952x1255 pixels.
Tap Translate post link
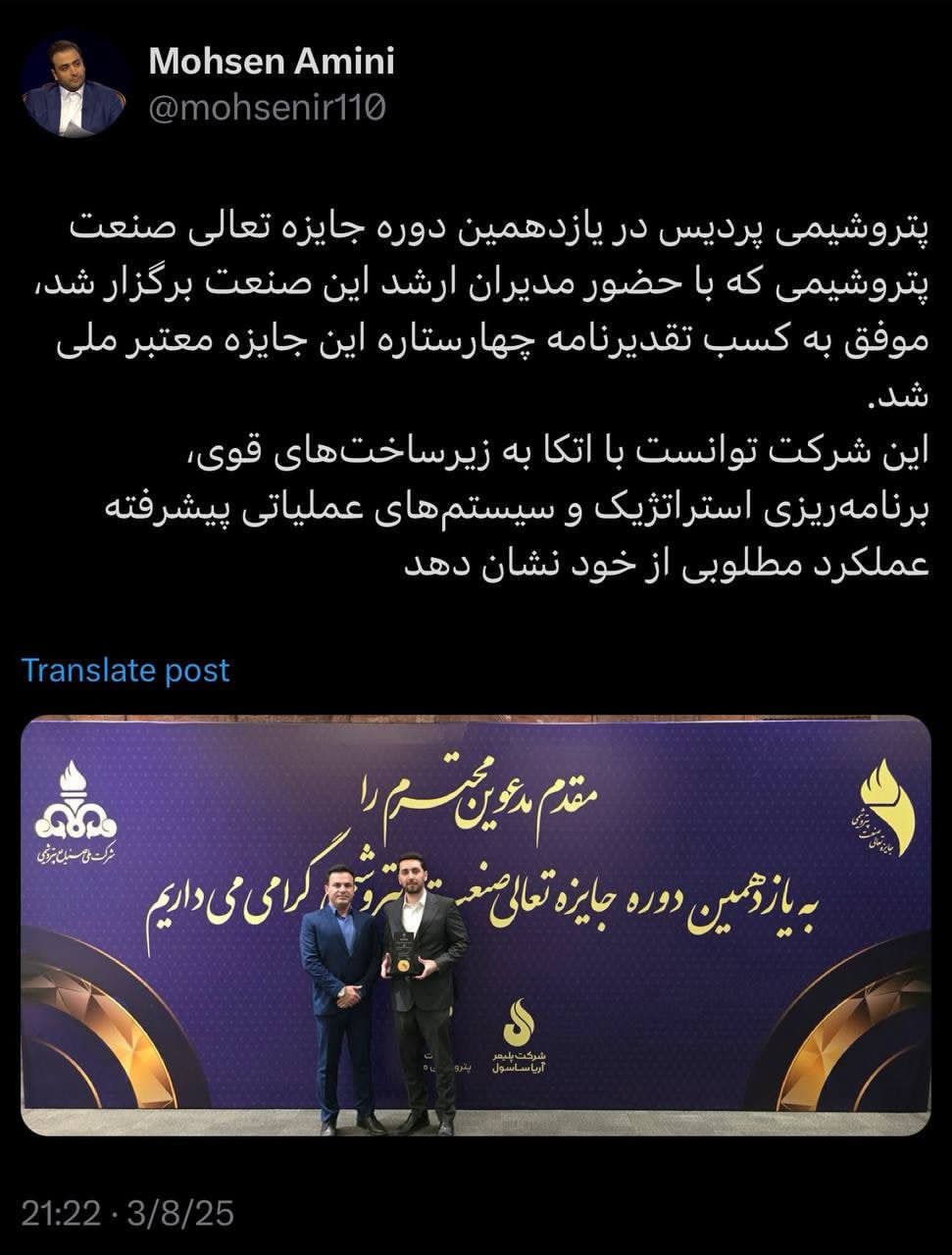click(x=125, y=671)
